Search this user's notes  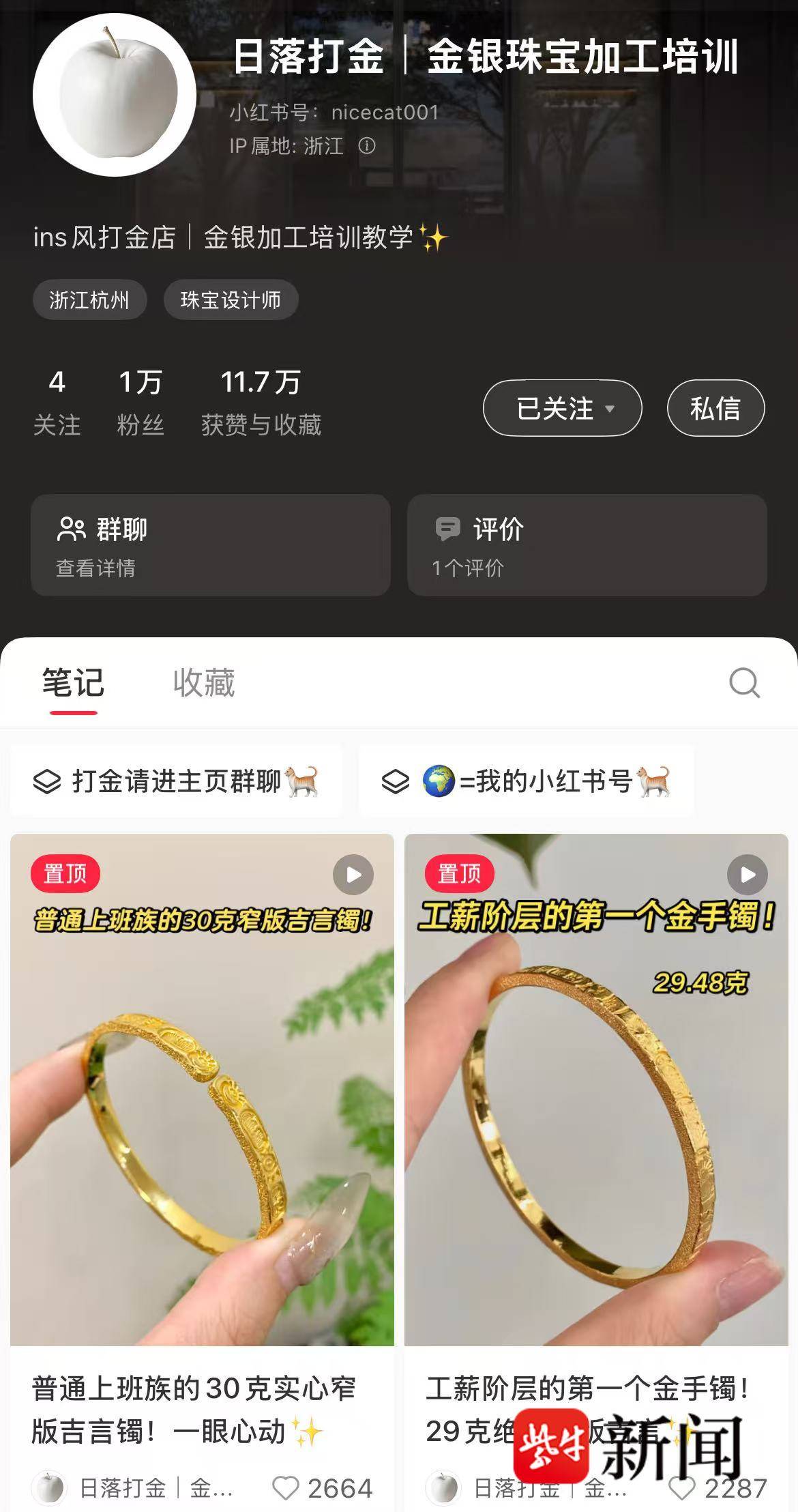pyautogui.click(x=743, y=683)
